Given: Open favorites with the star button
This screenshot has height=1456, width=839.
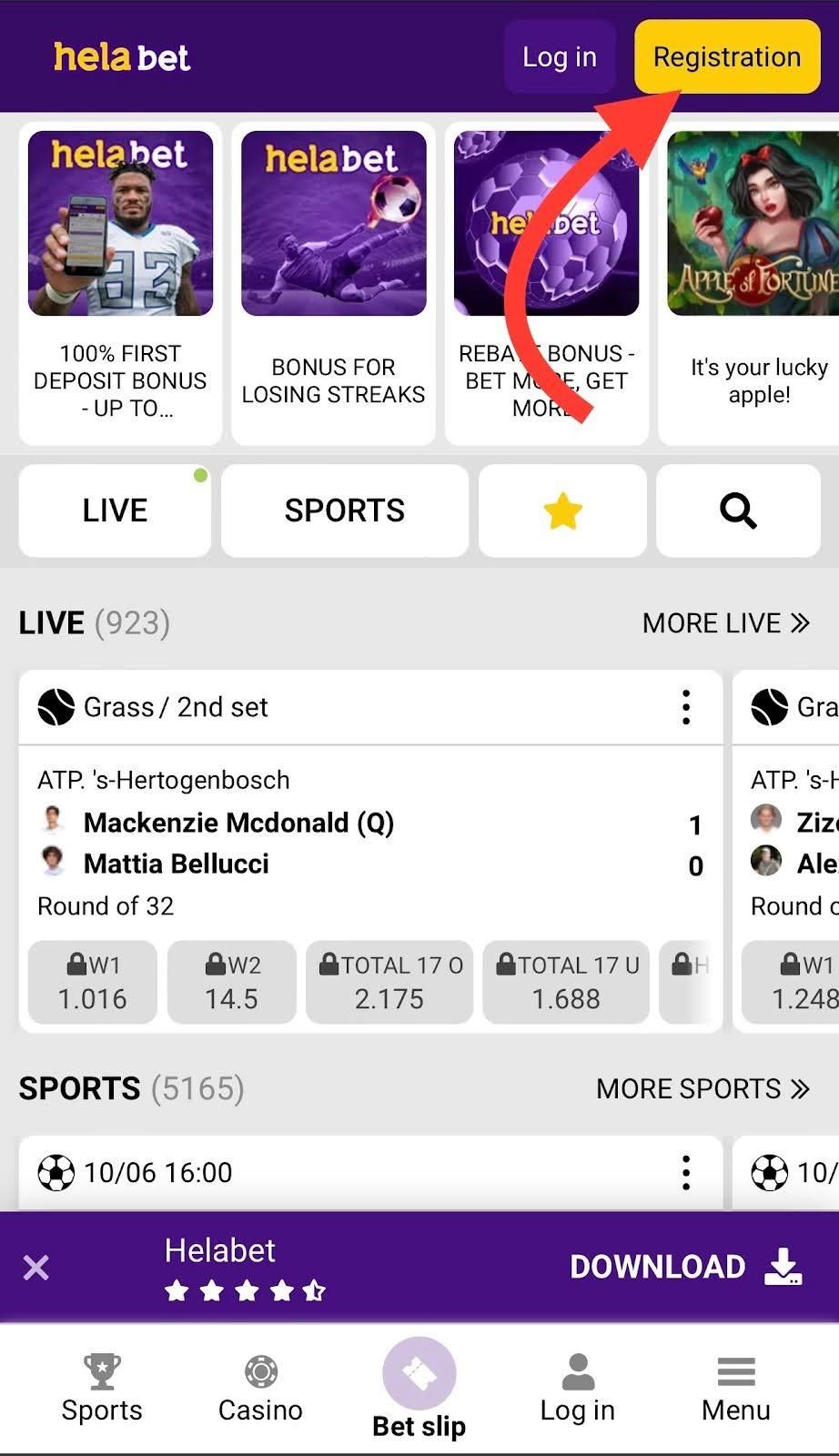Looking at the screenshot, I should [x=562, y=511].
